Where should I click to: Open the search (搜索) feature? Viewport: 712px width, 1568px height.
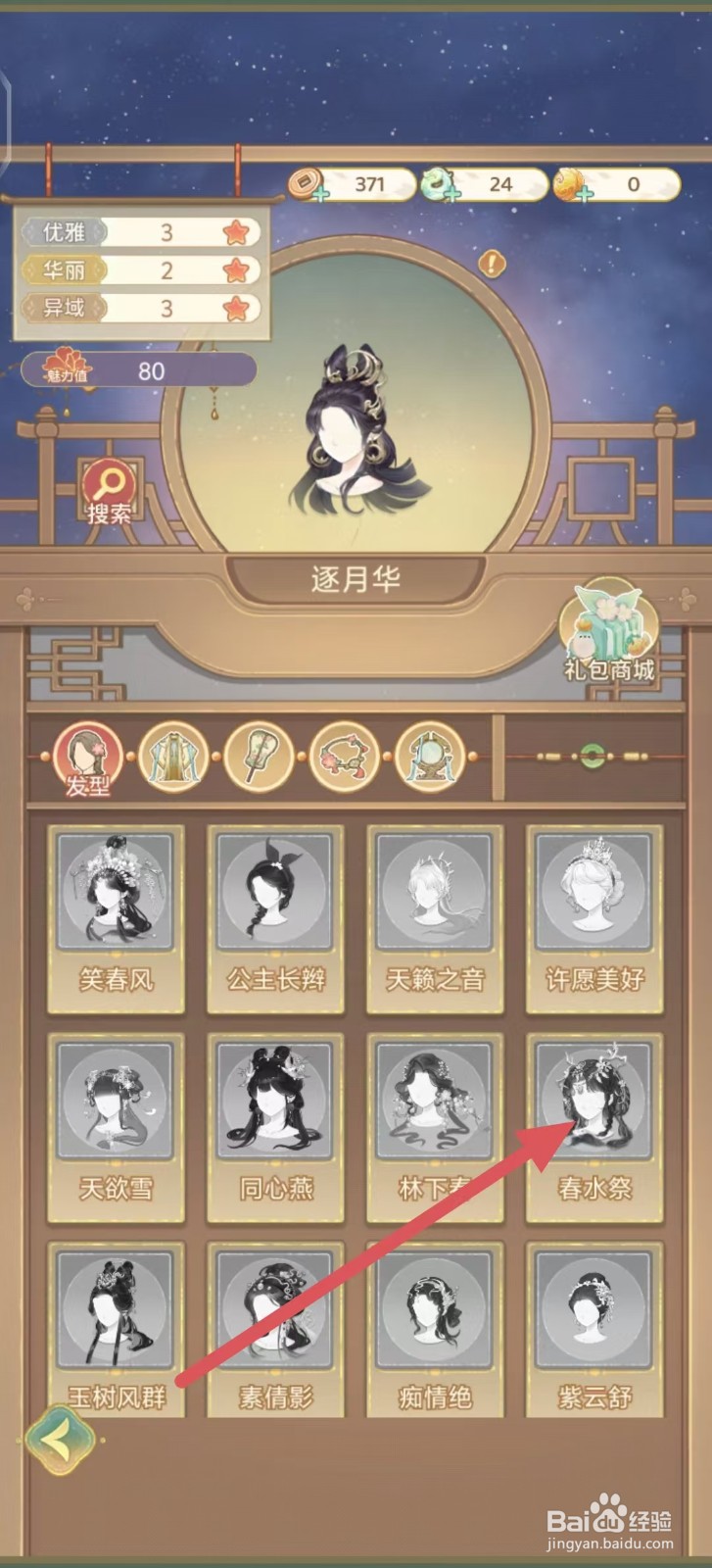point(108,487)
